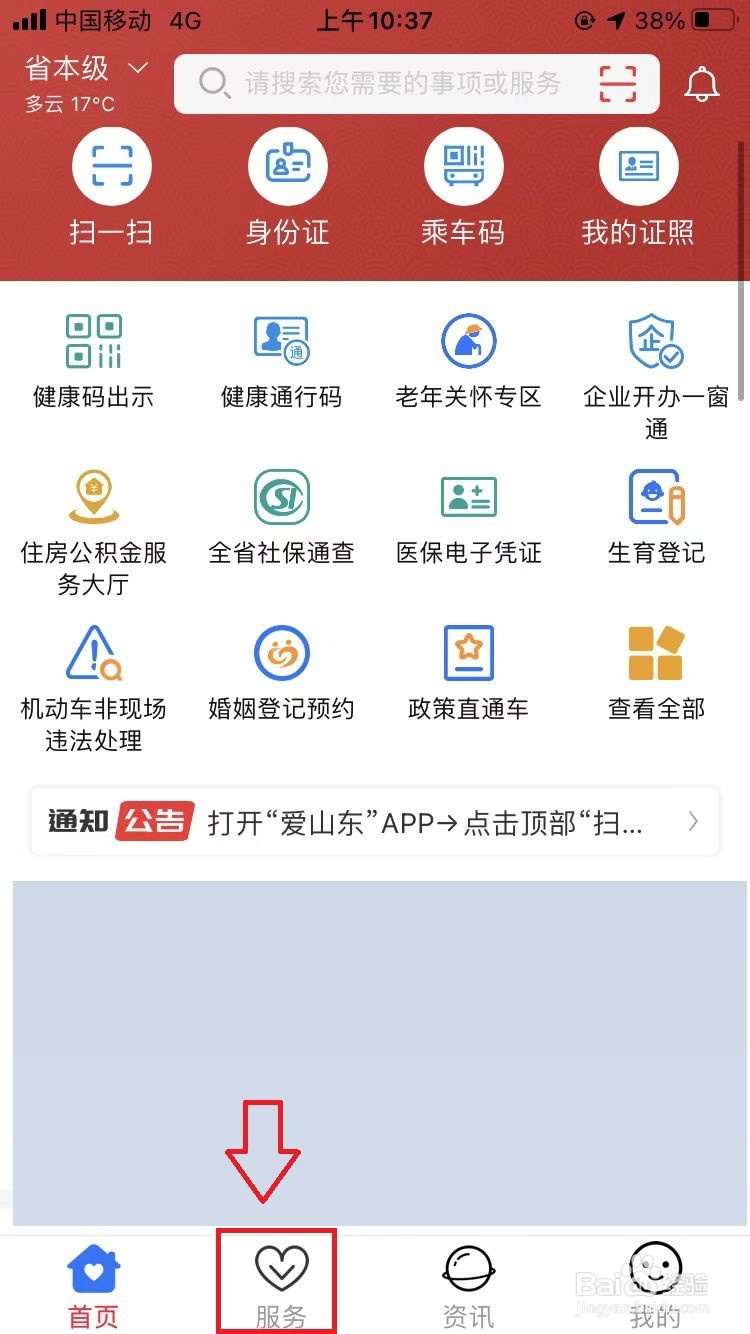Open 全省社保通查 service
Viewport: 750px width, 1334px height.
point(281,518)
